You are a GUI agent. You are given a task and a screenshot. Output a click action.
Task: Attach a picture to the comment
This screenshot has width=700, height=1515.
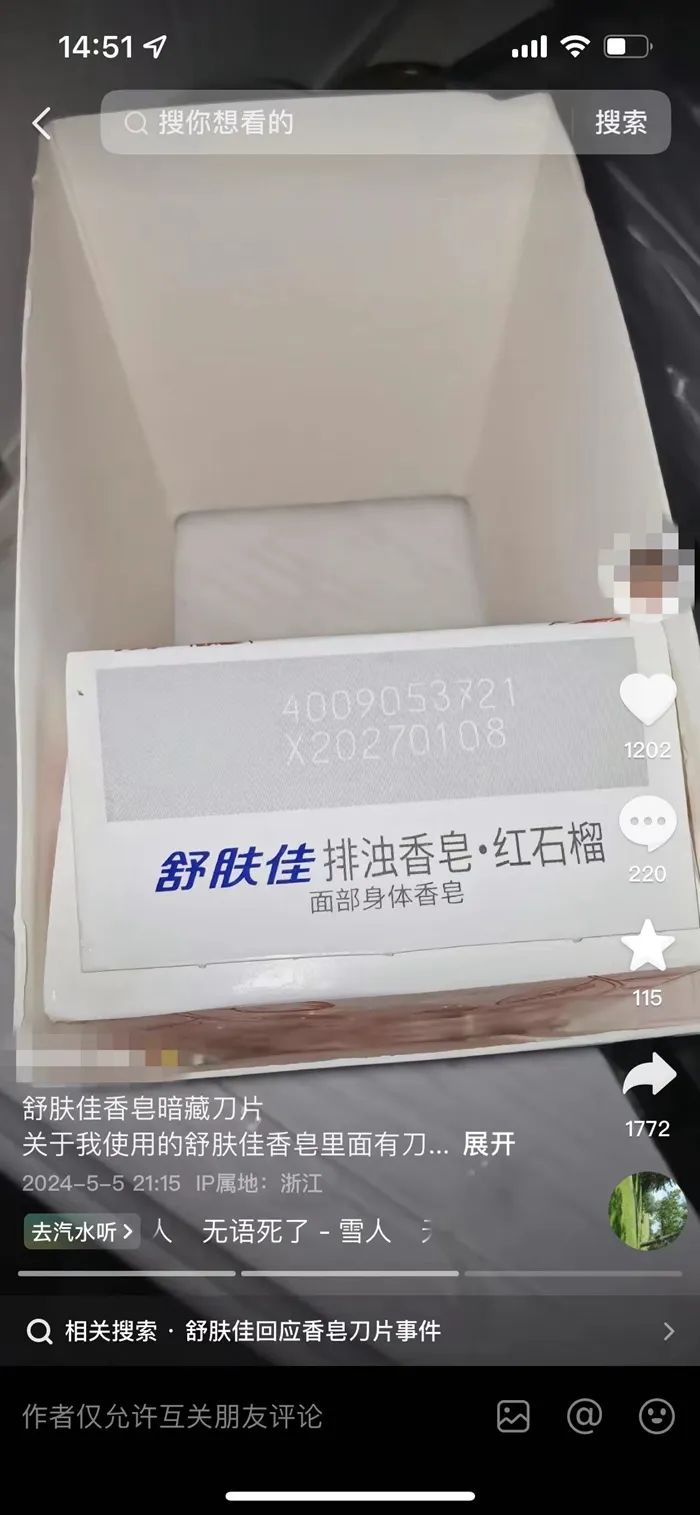point(513,1416)
